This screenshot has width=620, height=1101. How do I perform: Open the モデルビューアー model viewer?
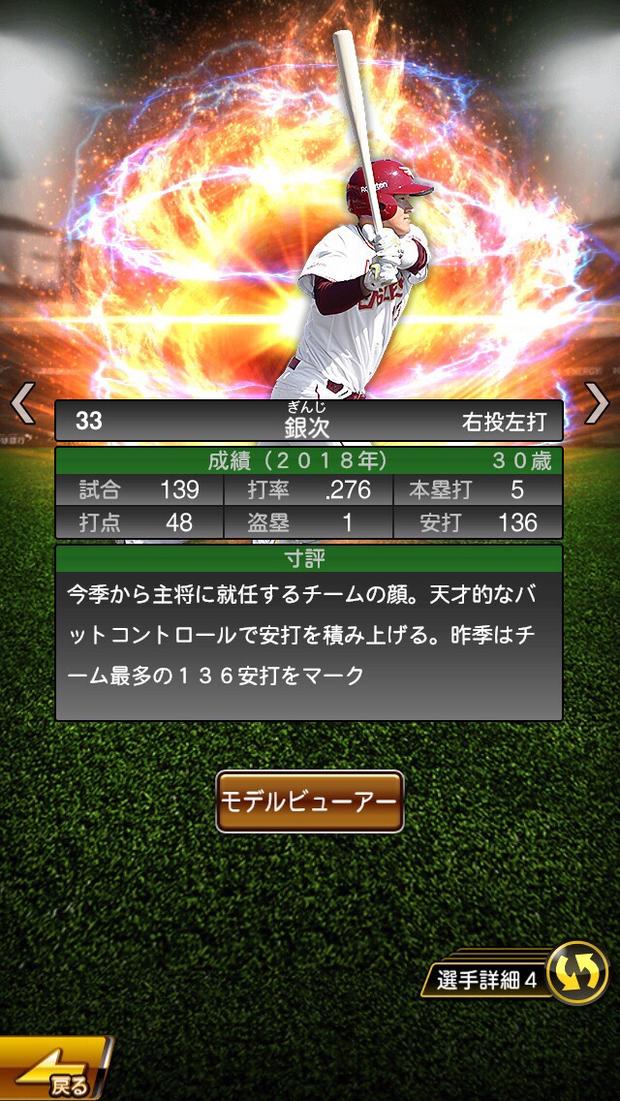click(310, 801)
